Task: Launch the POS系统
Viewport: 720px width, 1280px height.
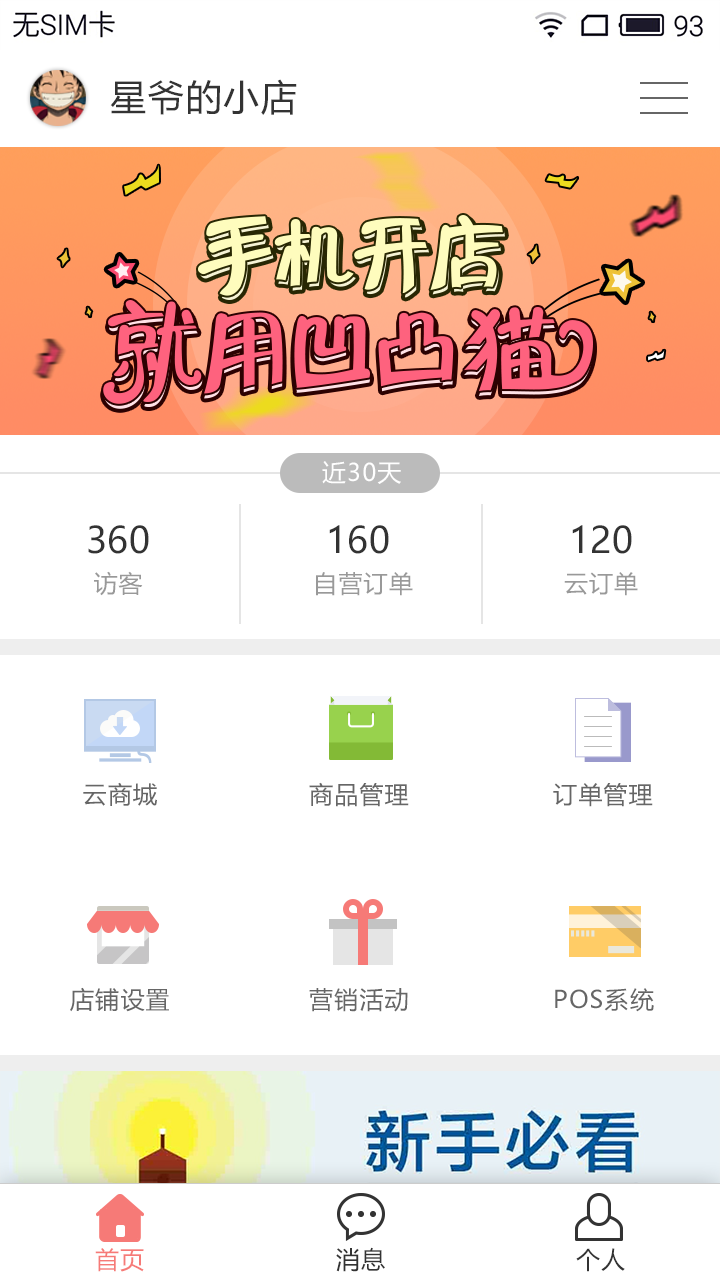Action: 603,957
